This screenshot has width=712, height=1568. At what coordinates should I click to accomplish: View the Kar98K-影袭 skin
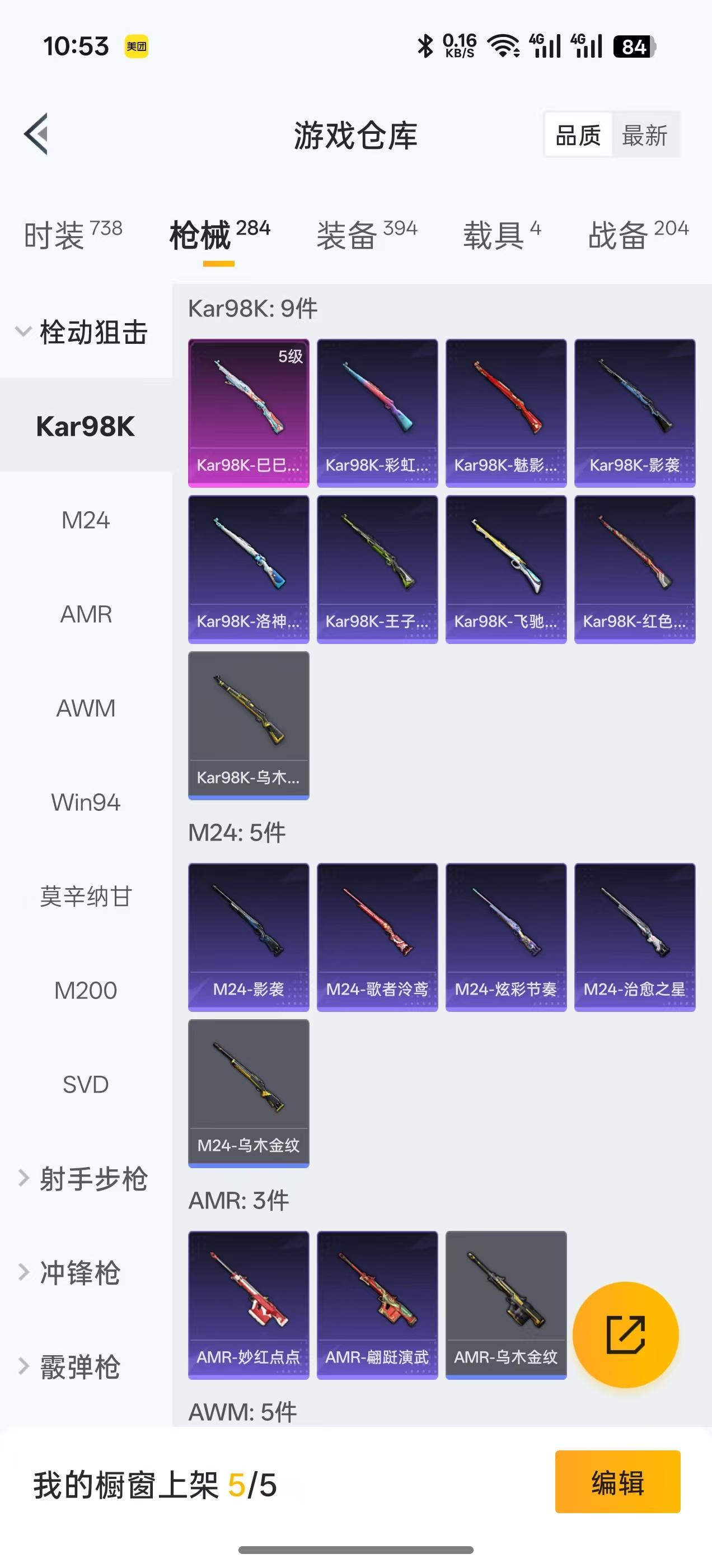pyautogui.click(x=635, y=413)
